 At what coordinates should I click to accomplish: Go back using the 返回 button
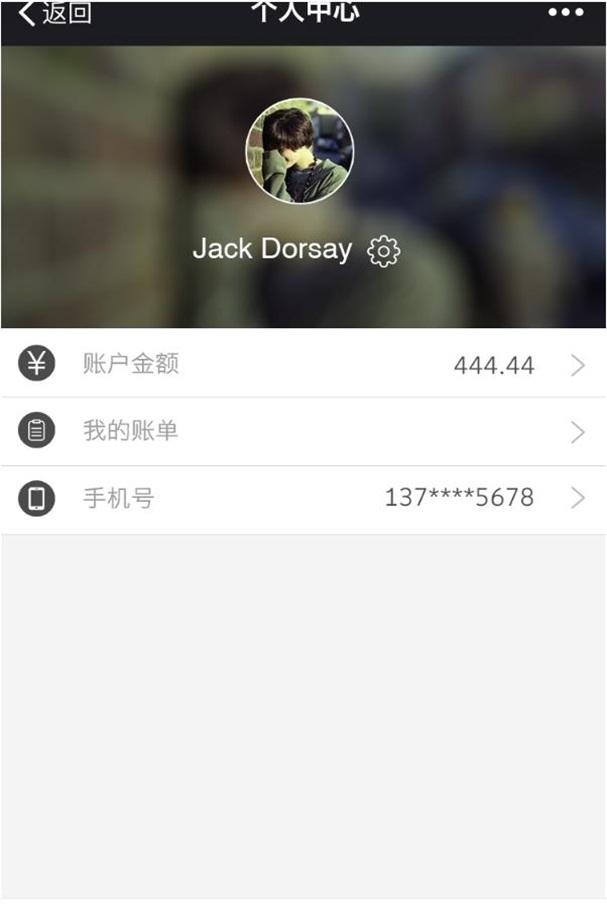[55, 14]
